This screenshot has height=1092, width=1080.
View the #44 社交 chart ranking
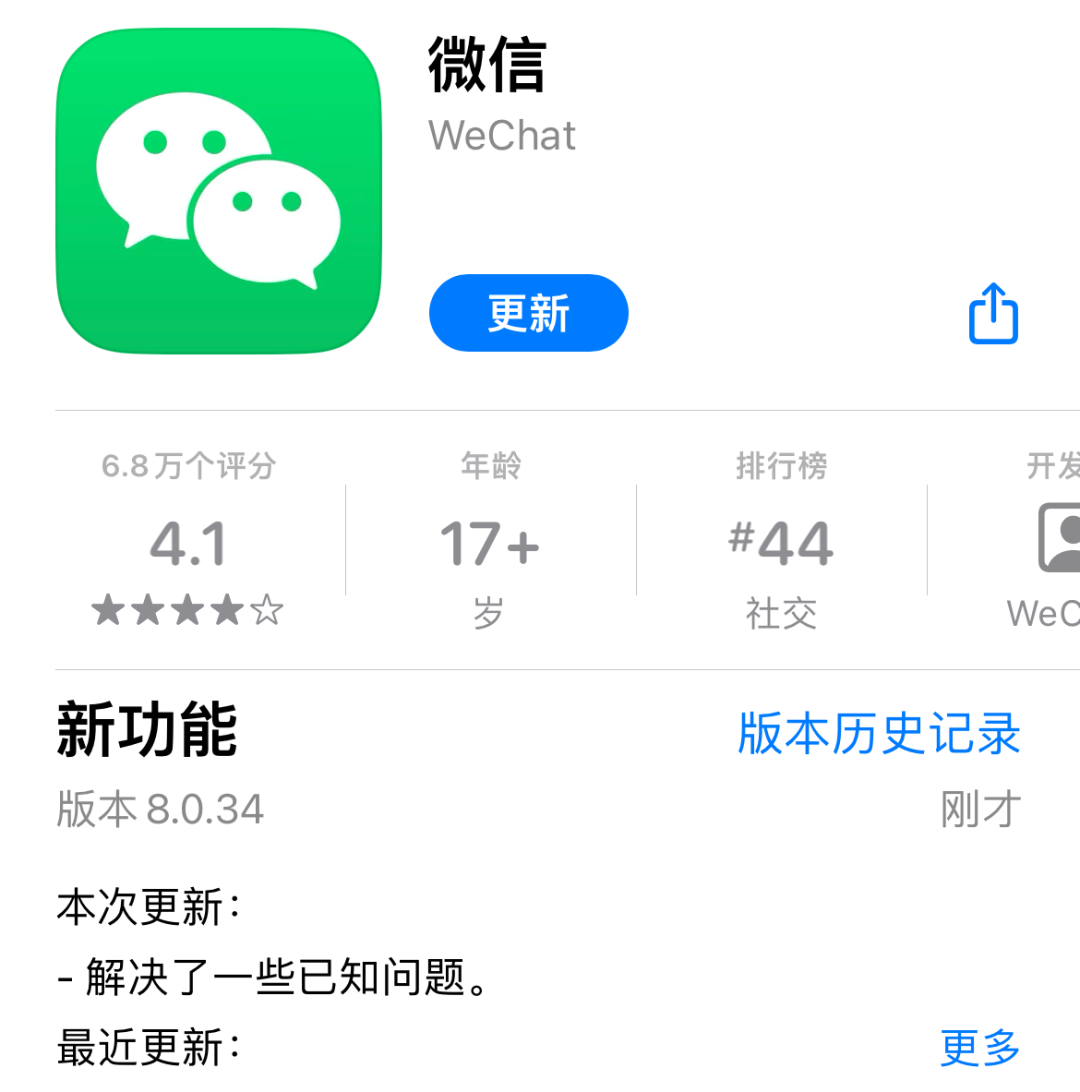[781, 543]
